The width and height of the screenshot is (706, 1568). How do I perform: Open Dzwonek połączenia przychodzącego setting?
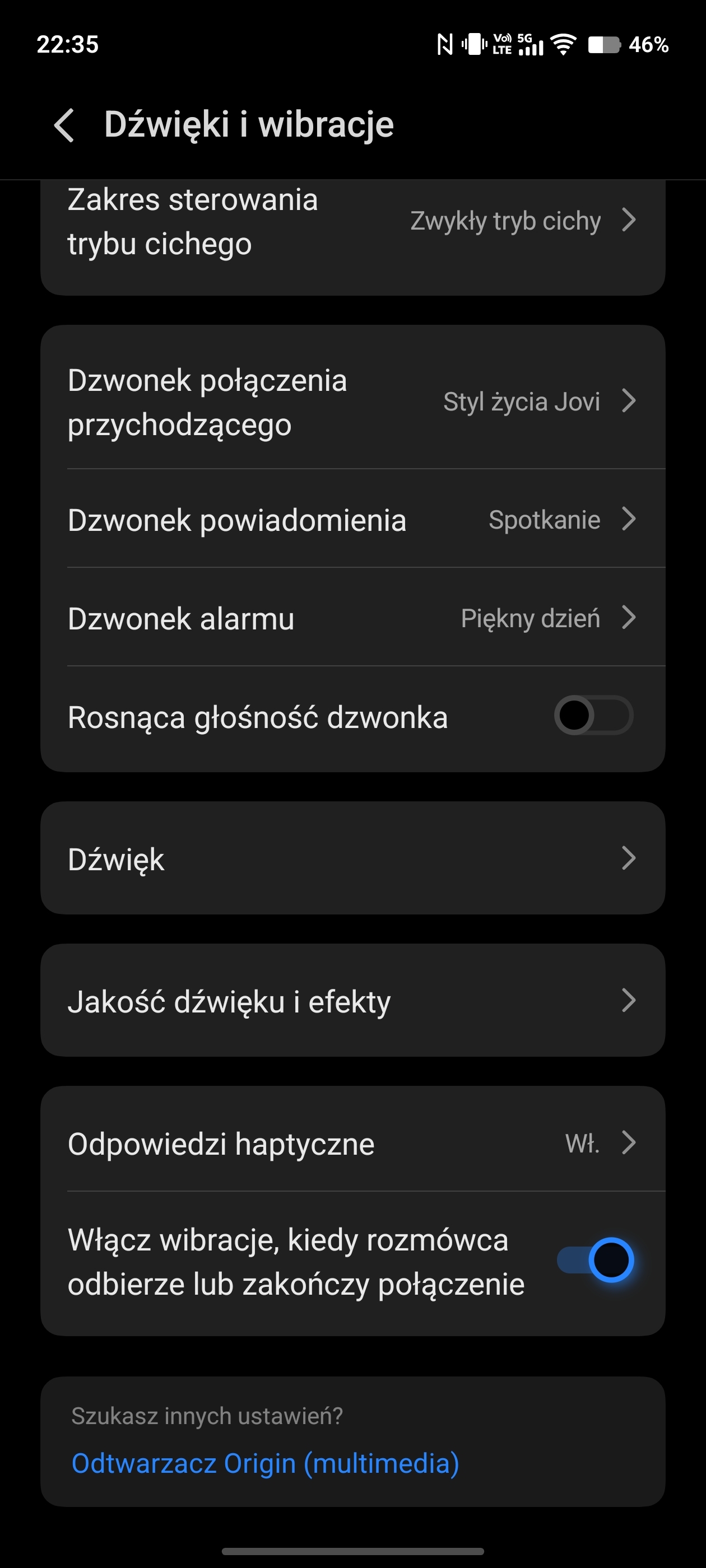[352, 402]
